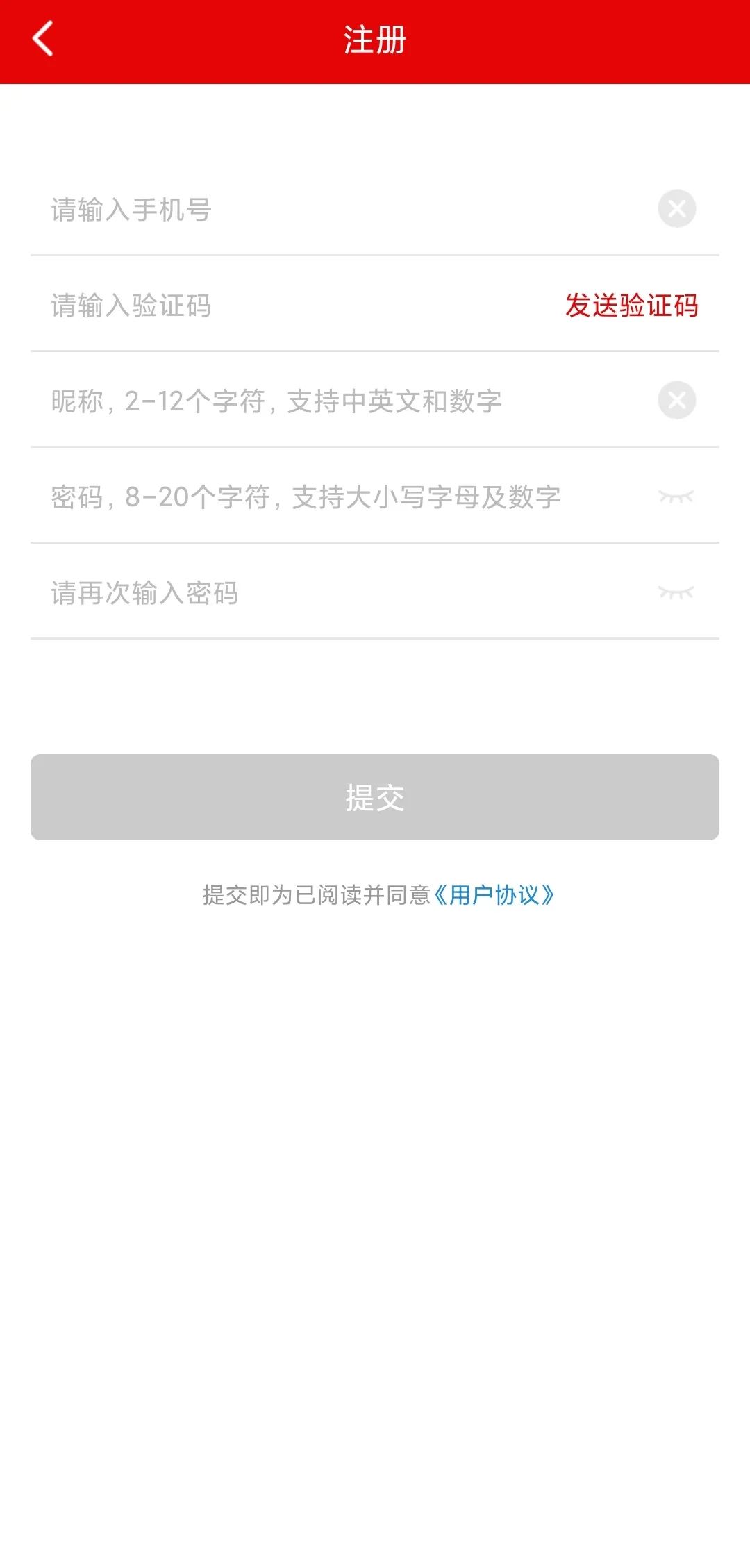Clear the nickname field
The image size is (750, 1568).
click(676, 400)
